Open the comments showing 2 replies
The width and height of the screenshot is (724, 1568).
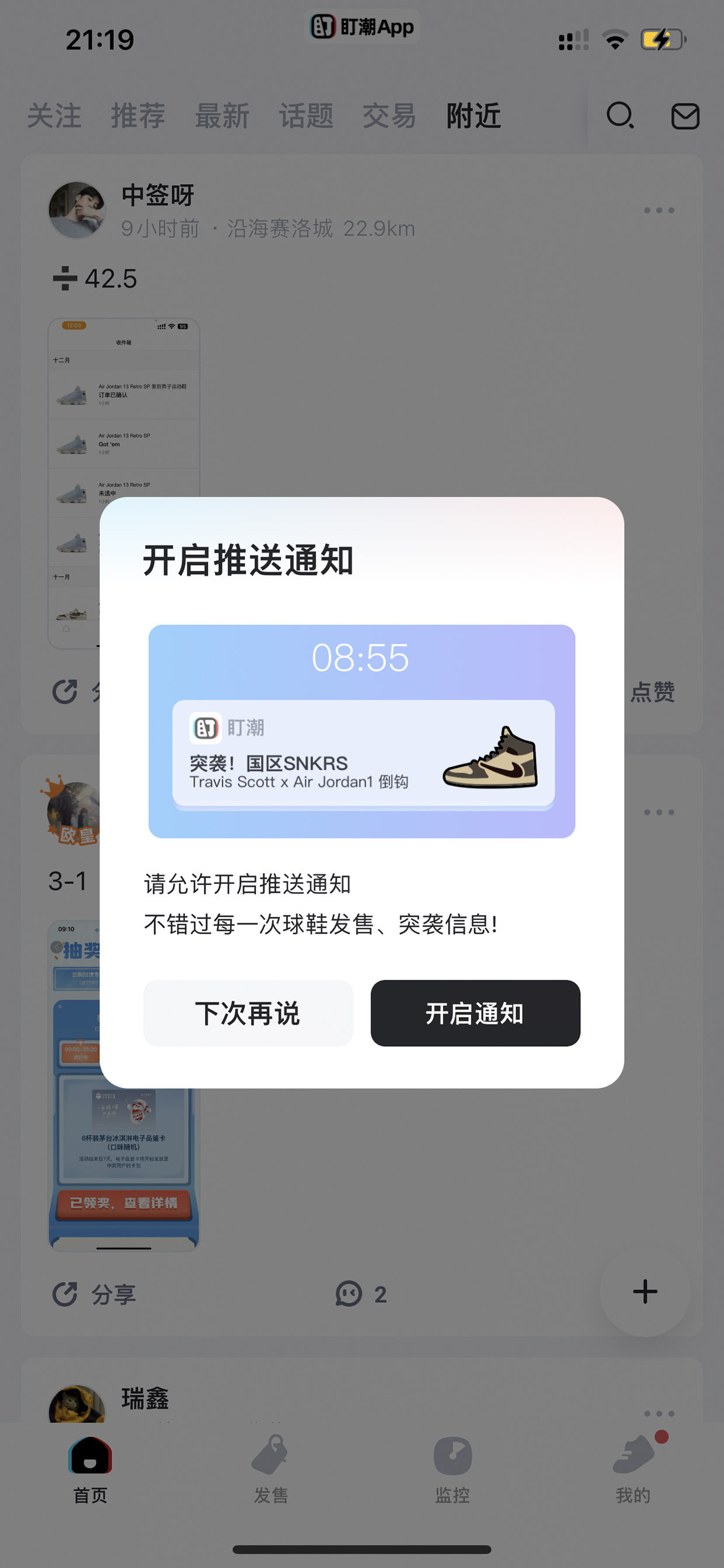pyautogui.click(x=361, y=1293)
